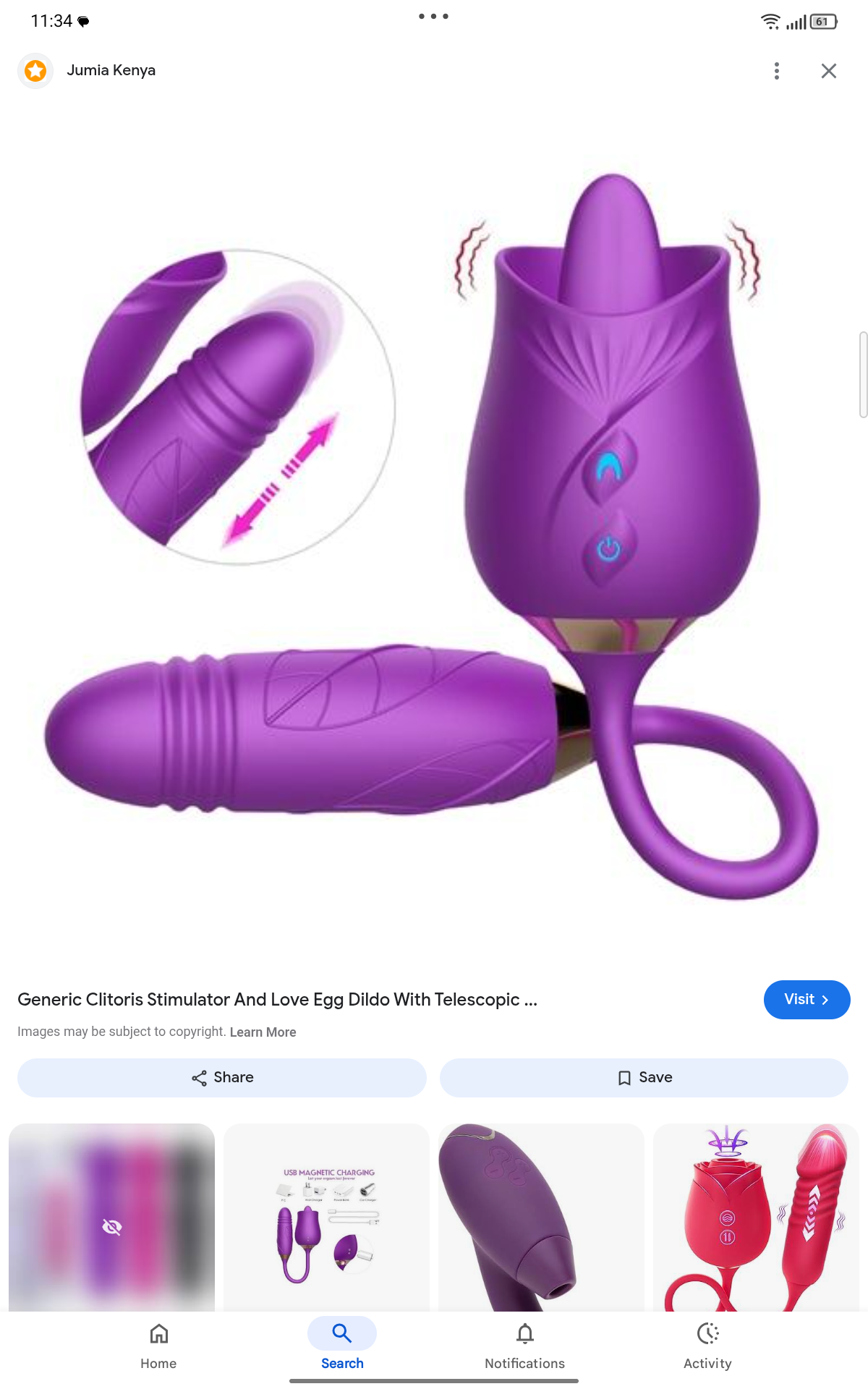Open the Jumia Kenya source label
The width and height of the screenshot is (868, 1389).
[x=111, y=70]
